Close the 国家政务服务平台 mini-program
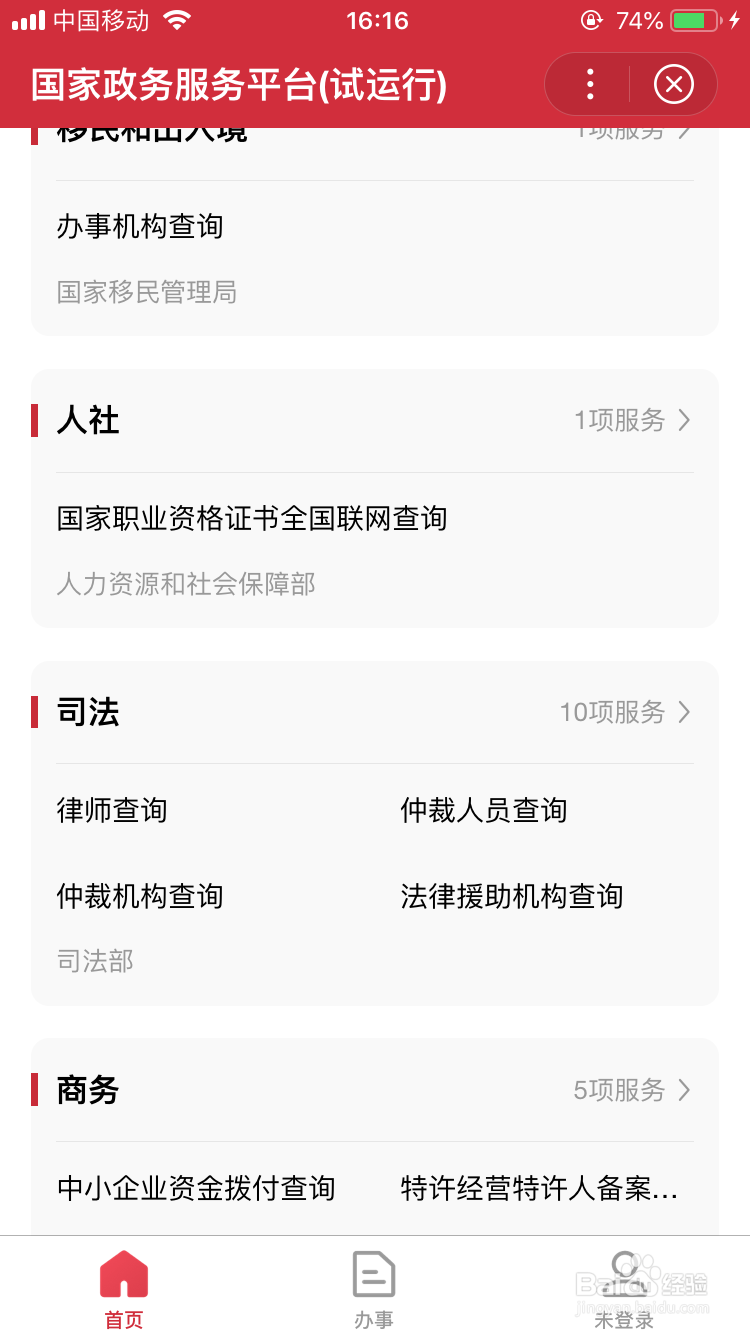 [674, 84]
